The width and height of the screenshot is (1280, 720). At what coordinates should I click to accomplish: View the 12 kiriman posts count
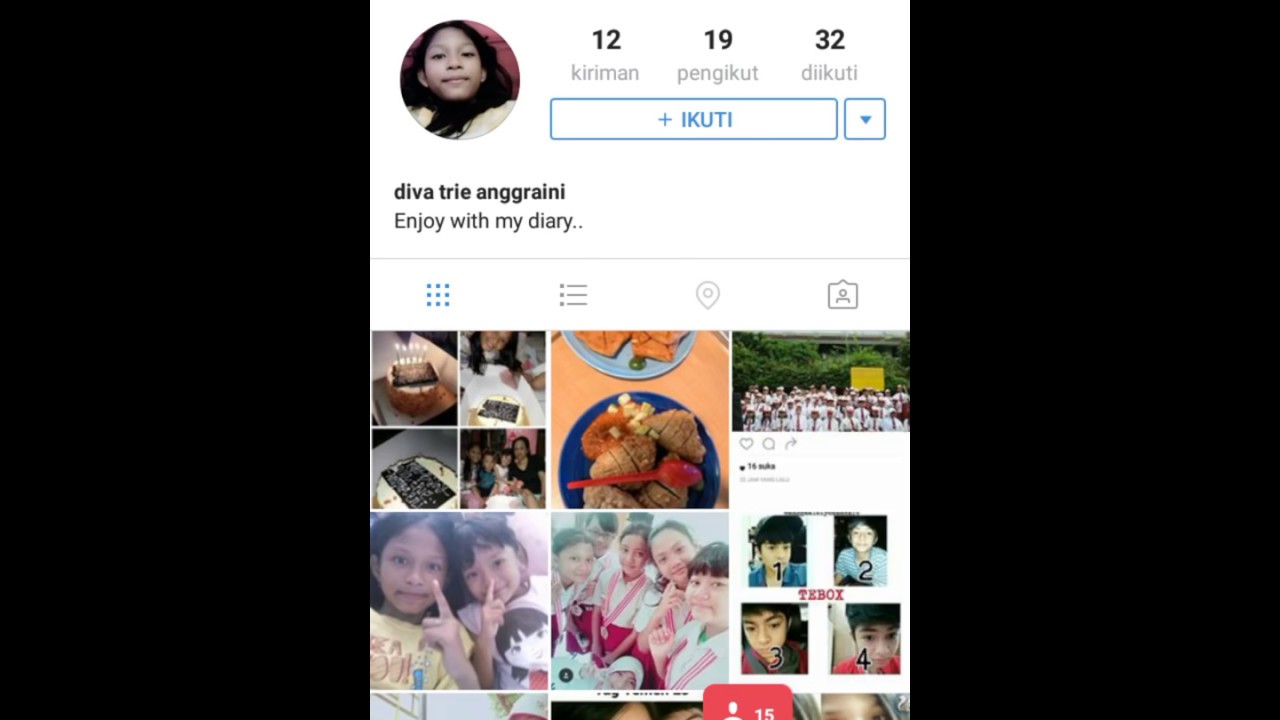(x=605, y=54)
